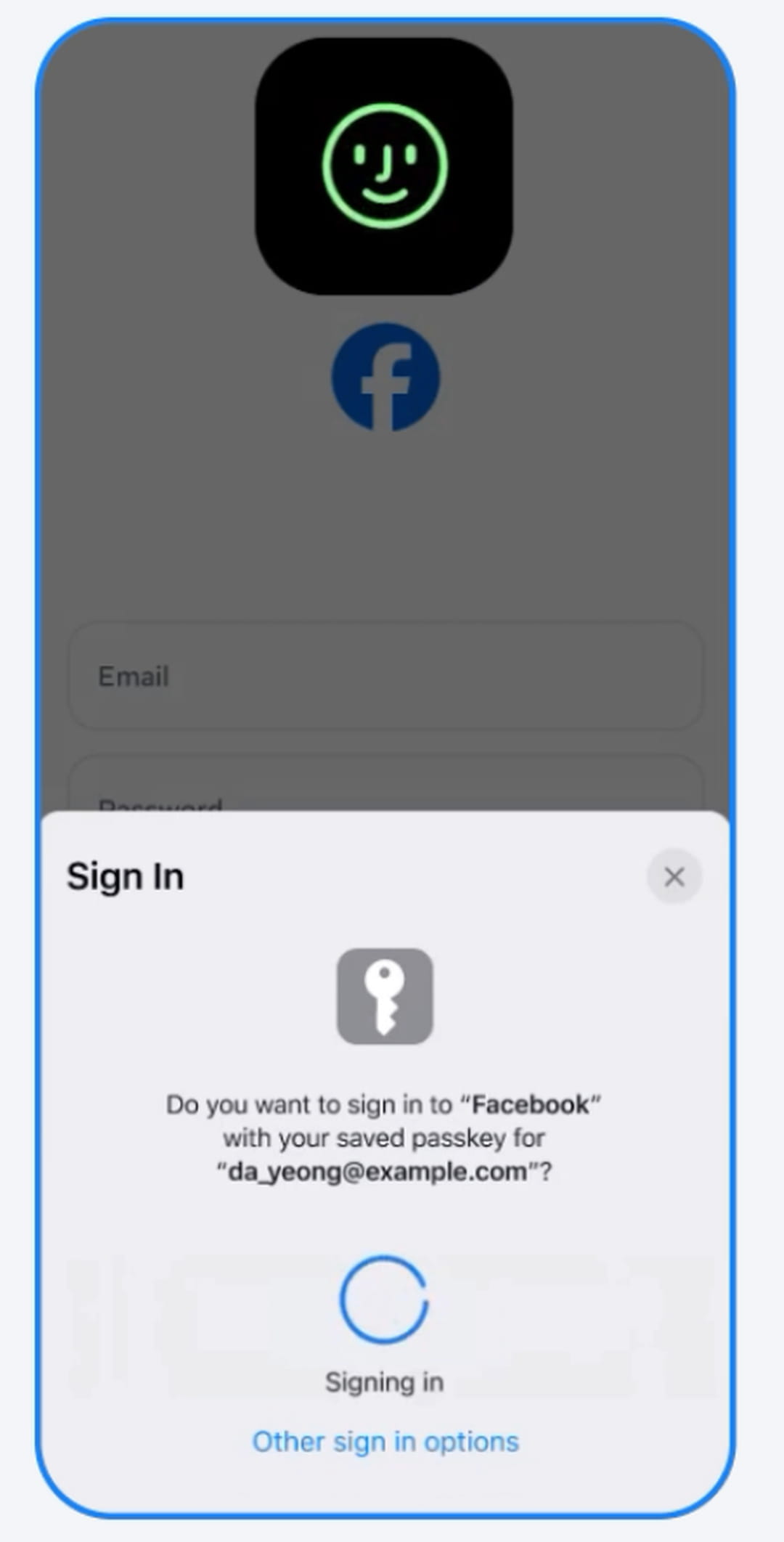Close the Sign In passkey sheet

[674, 876]
